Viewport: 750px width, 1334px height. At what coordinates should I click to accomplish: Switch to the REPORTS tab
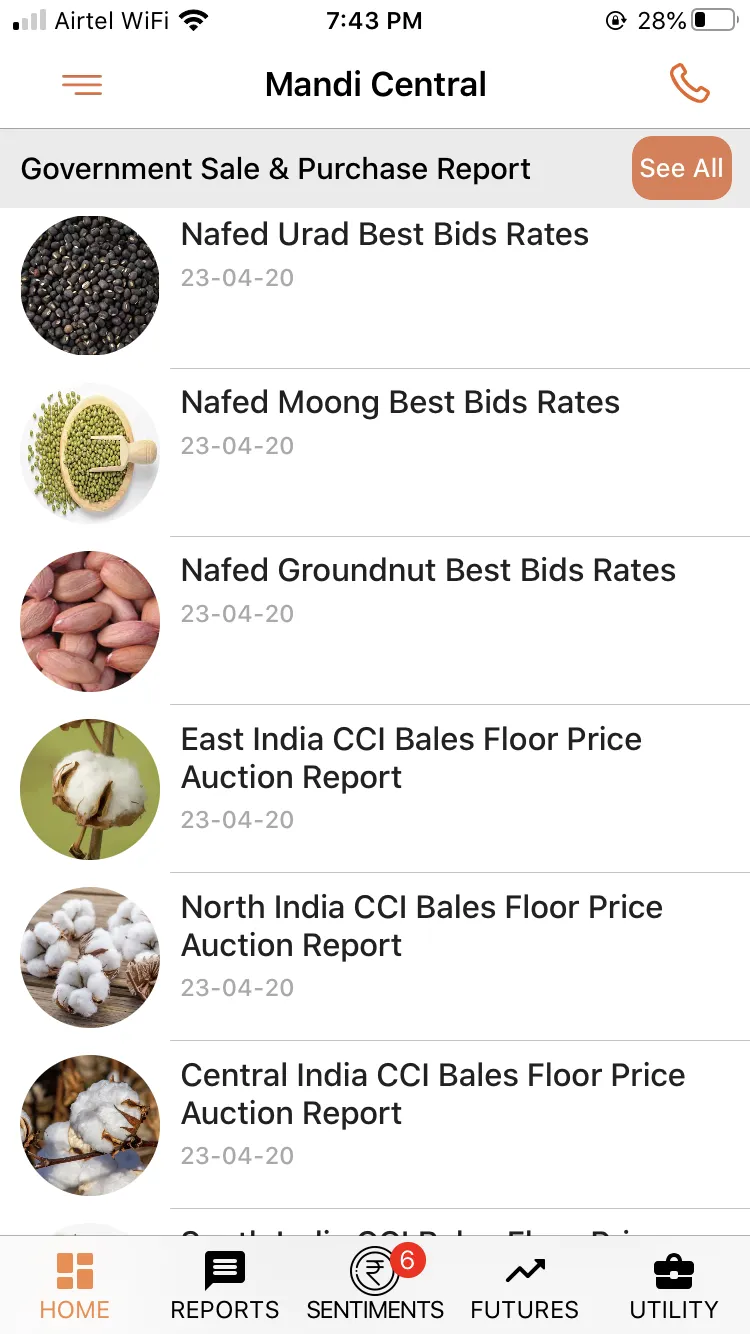[x=225, y=1310]
